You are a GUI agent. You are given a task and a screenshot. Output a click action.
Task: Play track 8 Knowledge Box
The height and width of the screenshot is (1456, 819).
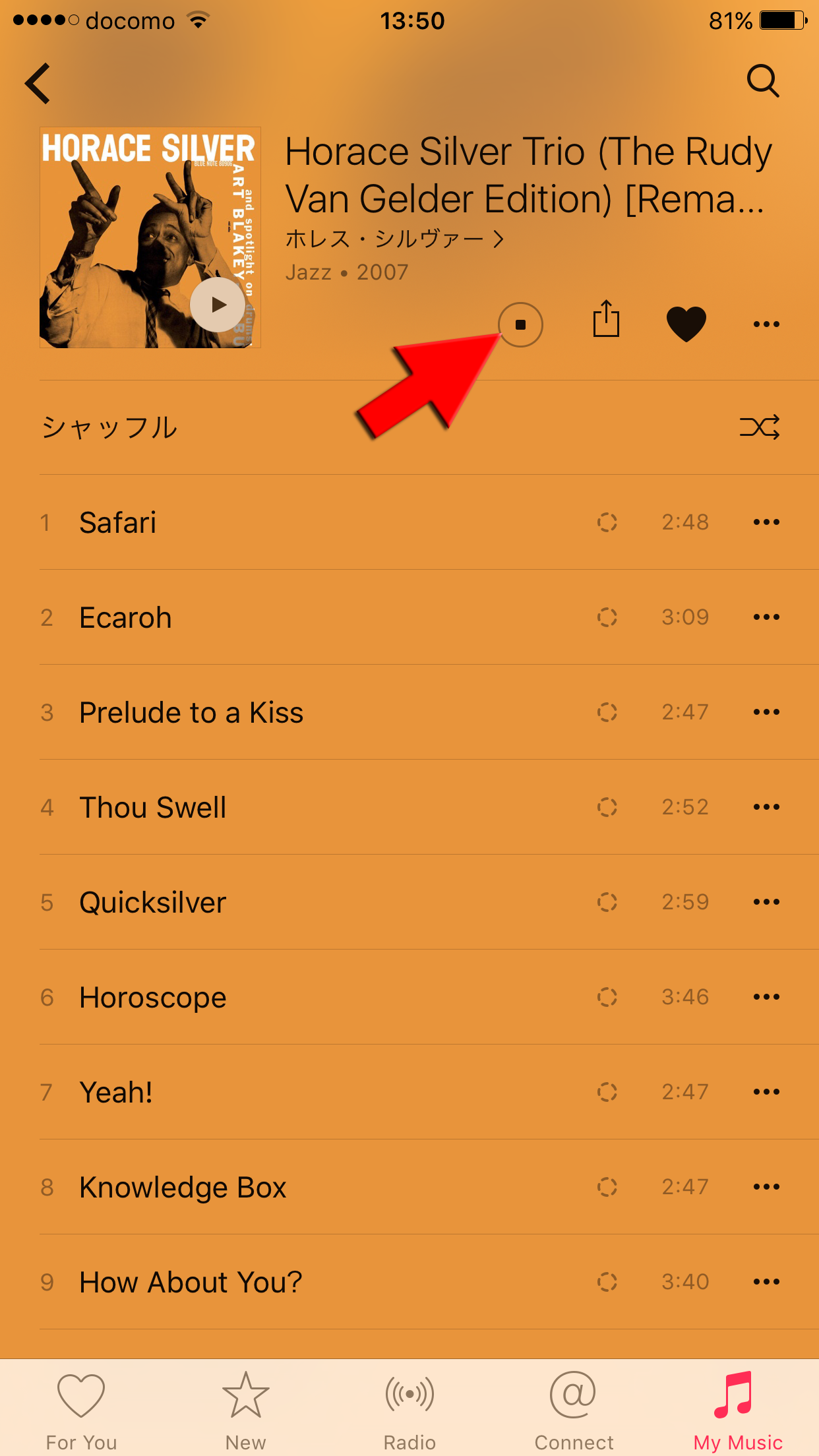[183, 1187]
